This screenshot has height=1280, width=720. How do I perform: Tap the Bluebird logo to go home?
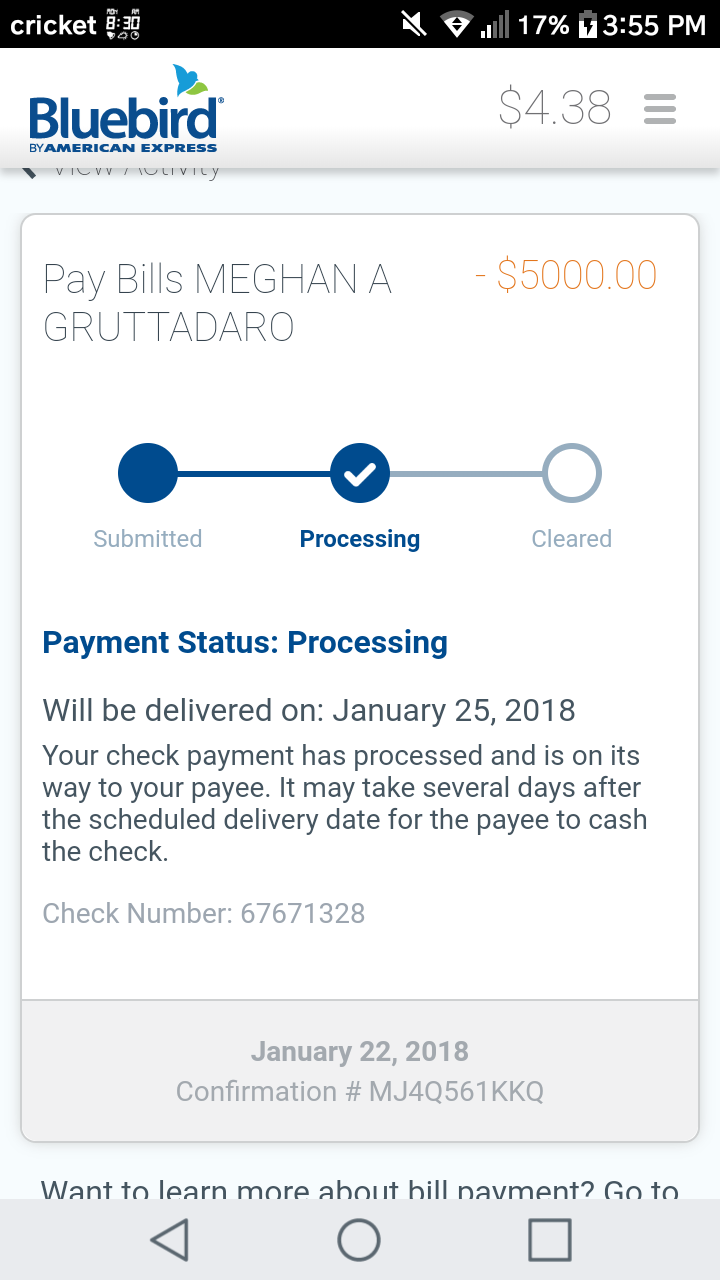126,109
